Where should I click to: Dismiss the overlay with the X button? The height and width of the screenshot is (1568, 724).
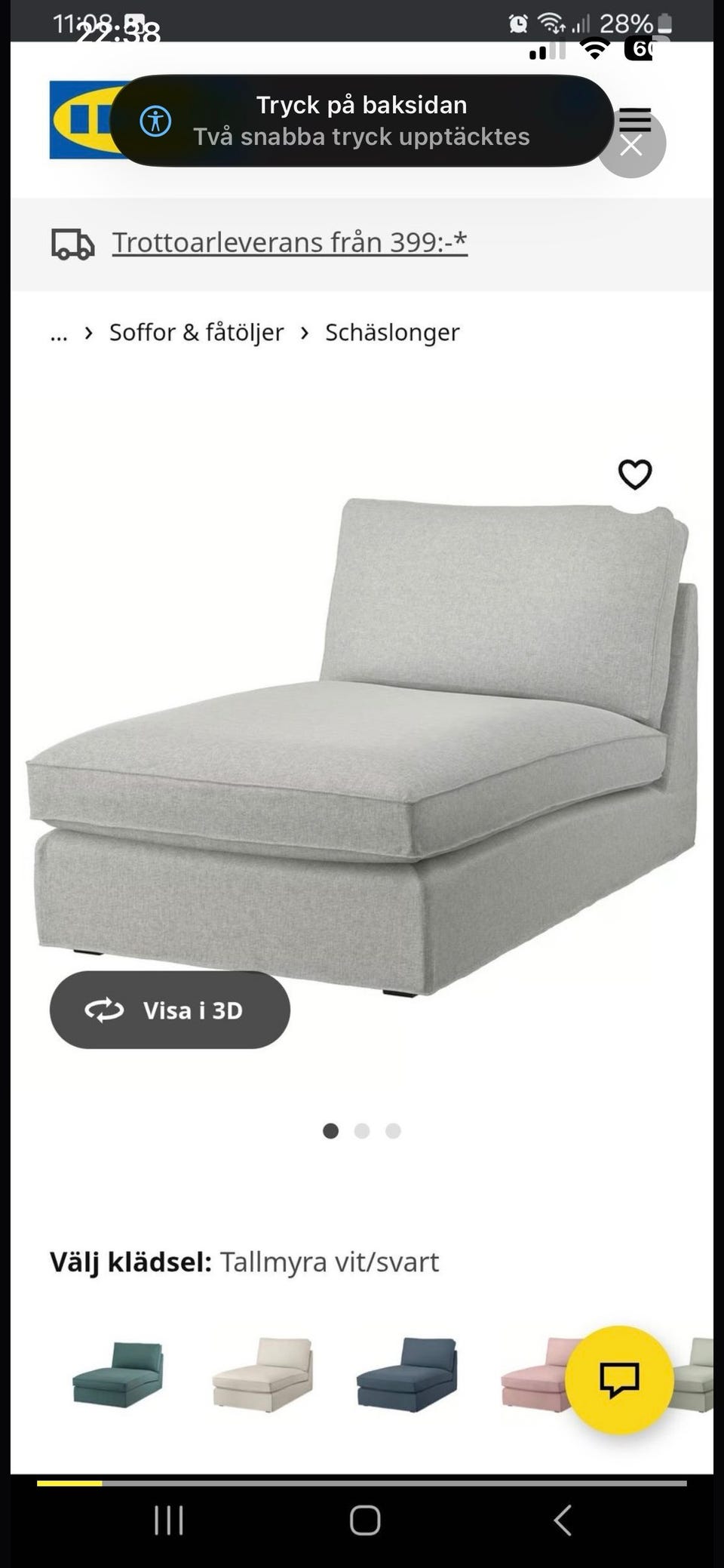tap(631, 145)
